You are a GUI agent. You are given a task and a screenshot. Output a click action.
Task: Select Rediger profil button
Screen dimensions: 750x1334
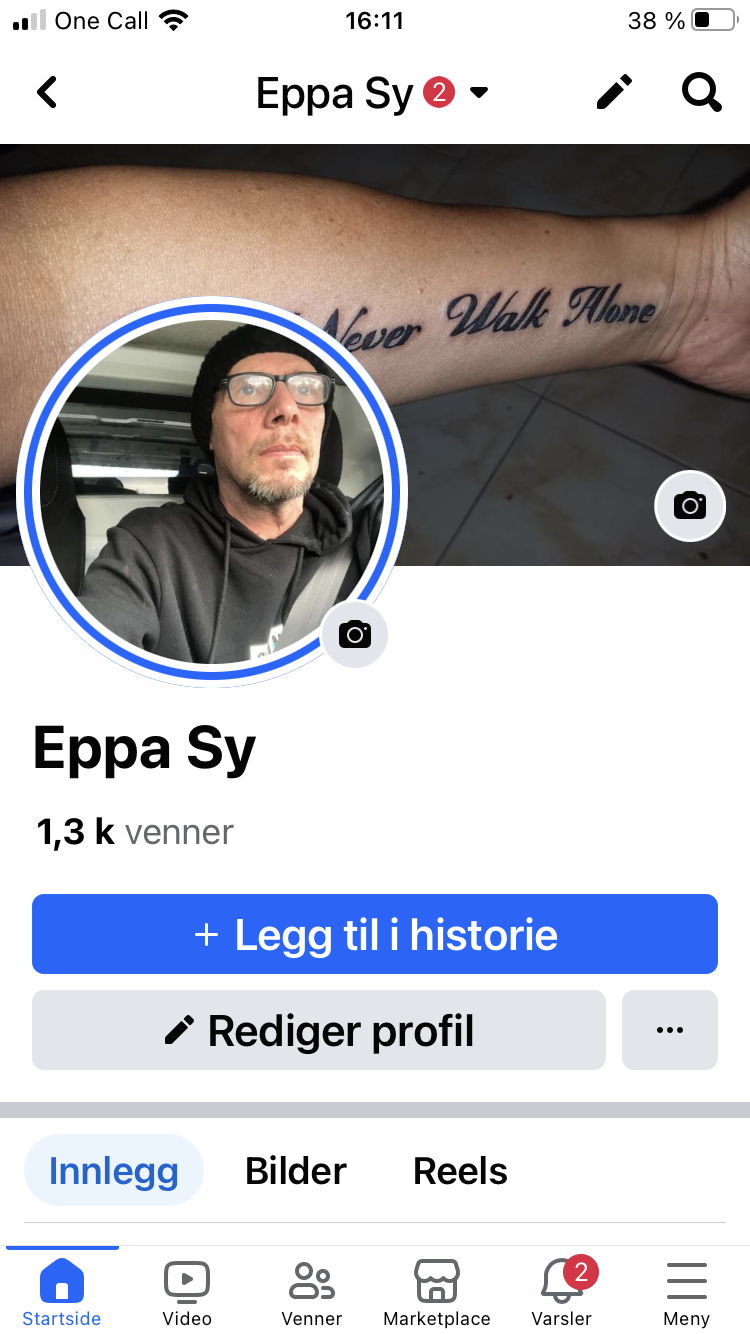point(319,1030)
